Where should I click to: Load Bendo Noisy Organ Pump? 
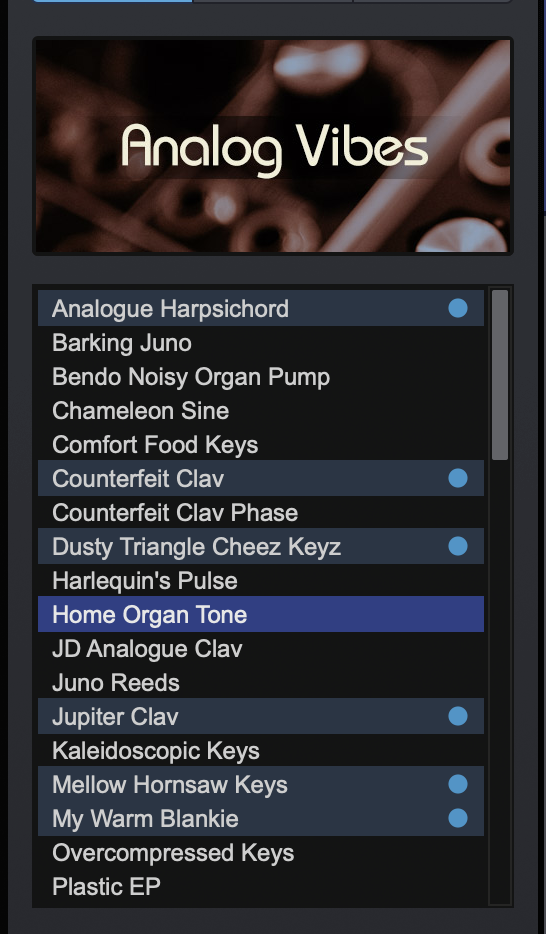[x=261, y=377]
